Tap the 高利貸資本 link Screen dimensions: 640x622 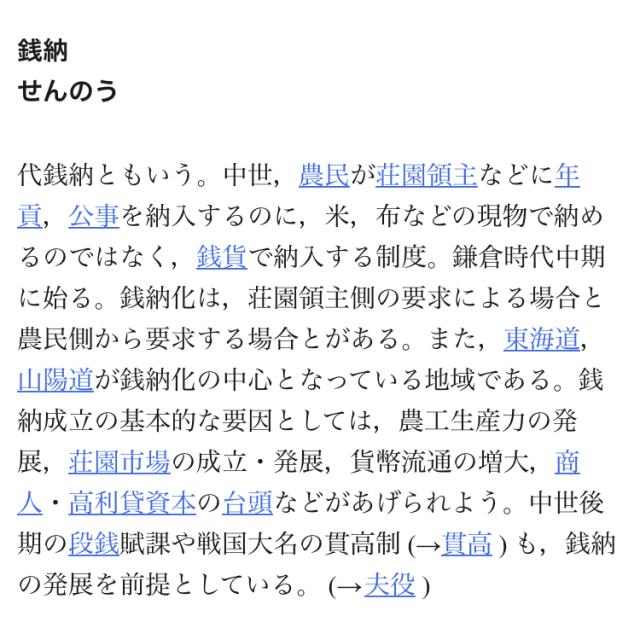(x=132, y=503)
